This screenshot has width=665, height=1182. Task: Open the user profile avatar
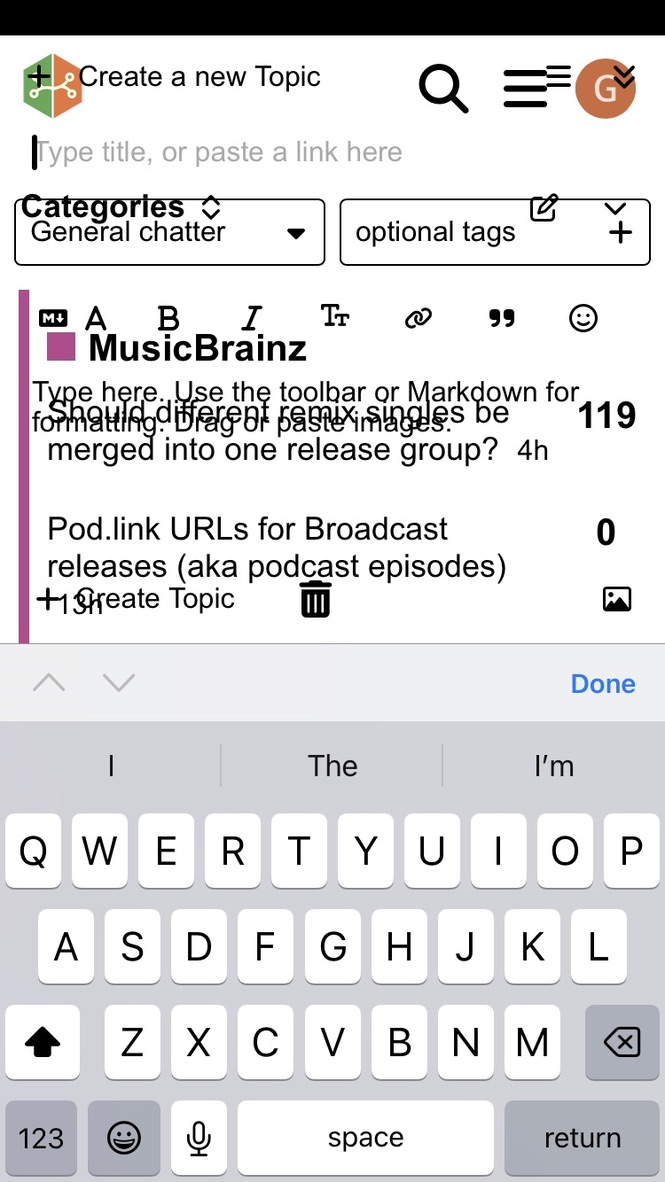[604, 88]
